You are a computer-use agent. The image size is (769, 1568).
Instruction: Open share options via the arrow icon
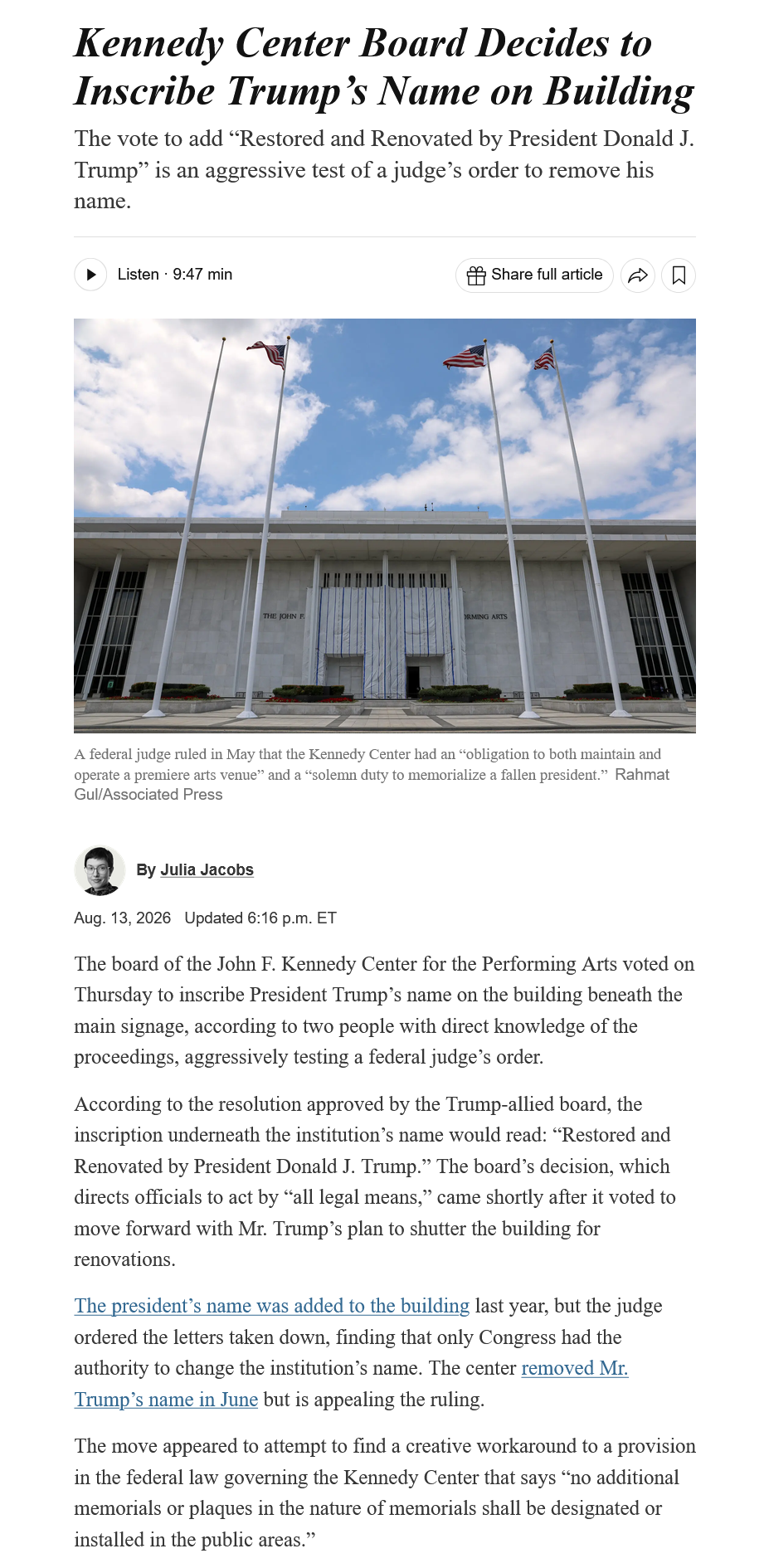click(638, 275)
